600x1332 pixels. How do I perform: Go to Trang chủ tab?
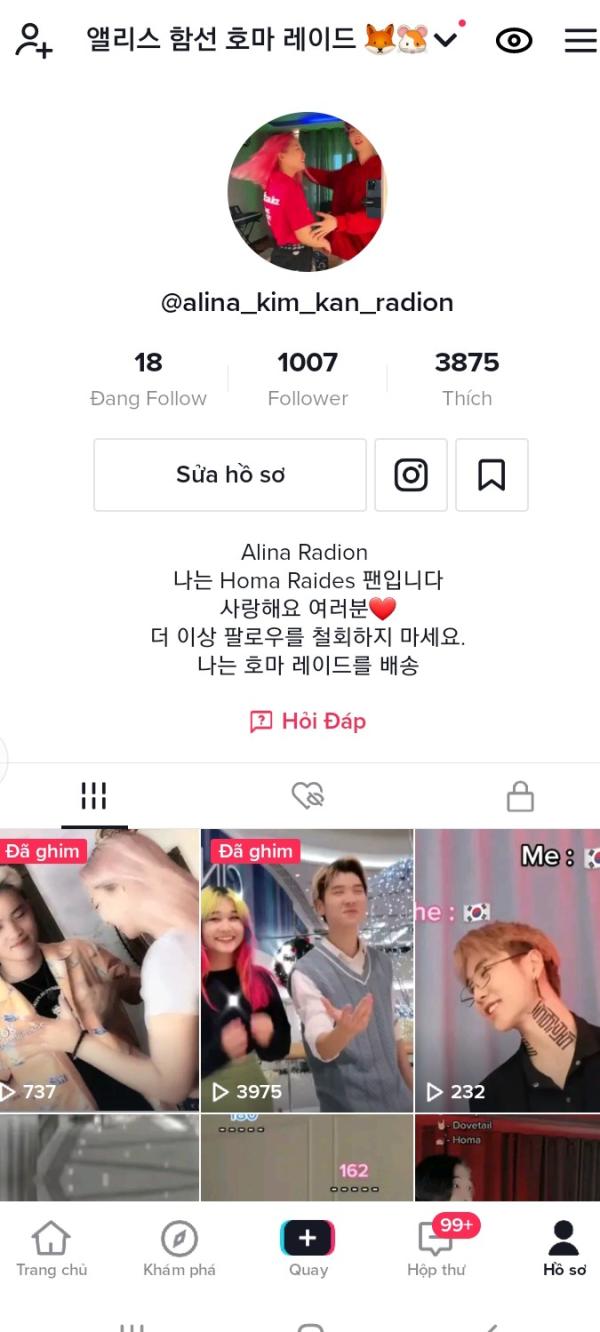pos(51,1248)
